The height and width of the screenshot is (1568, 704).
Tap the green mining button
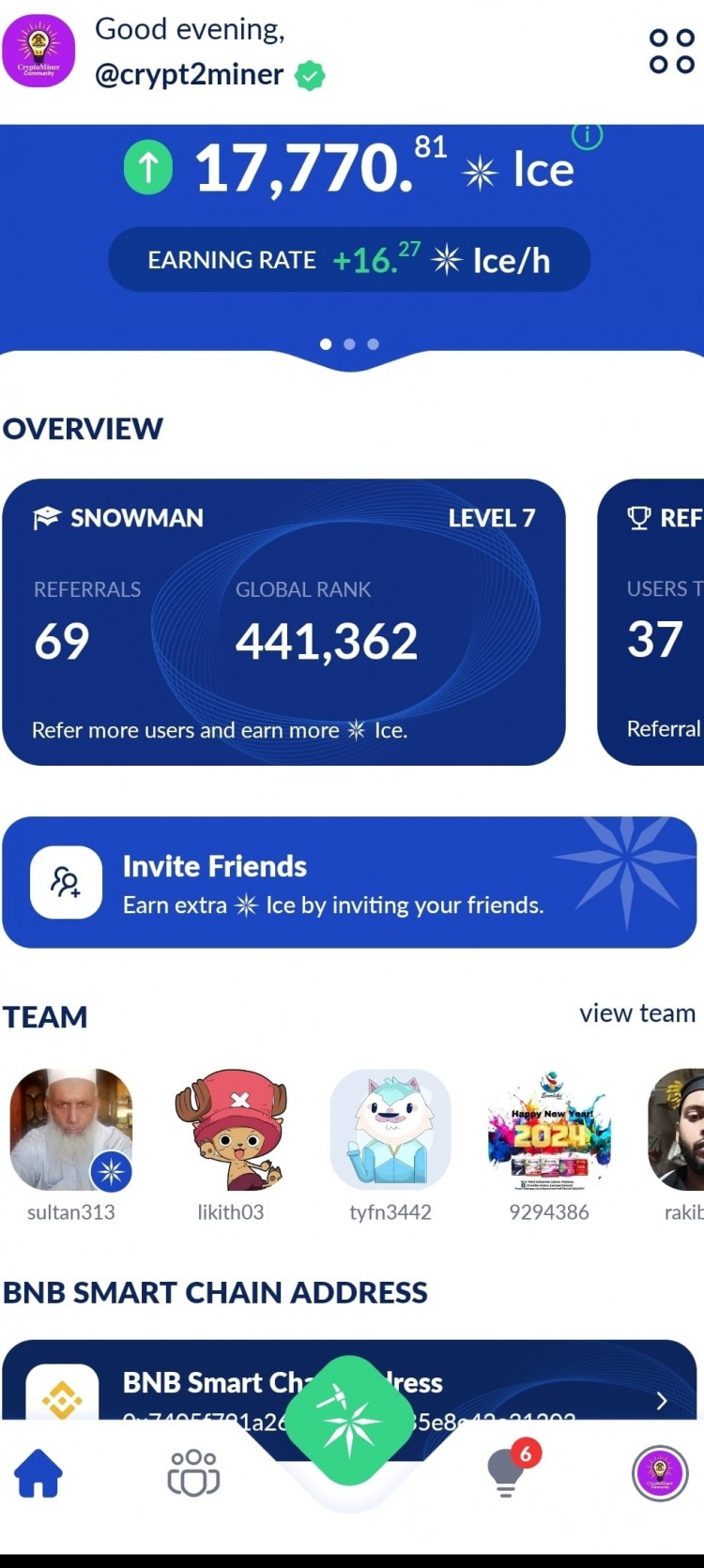349,1422
